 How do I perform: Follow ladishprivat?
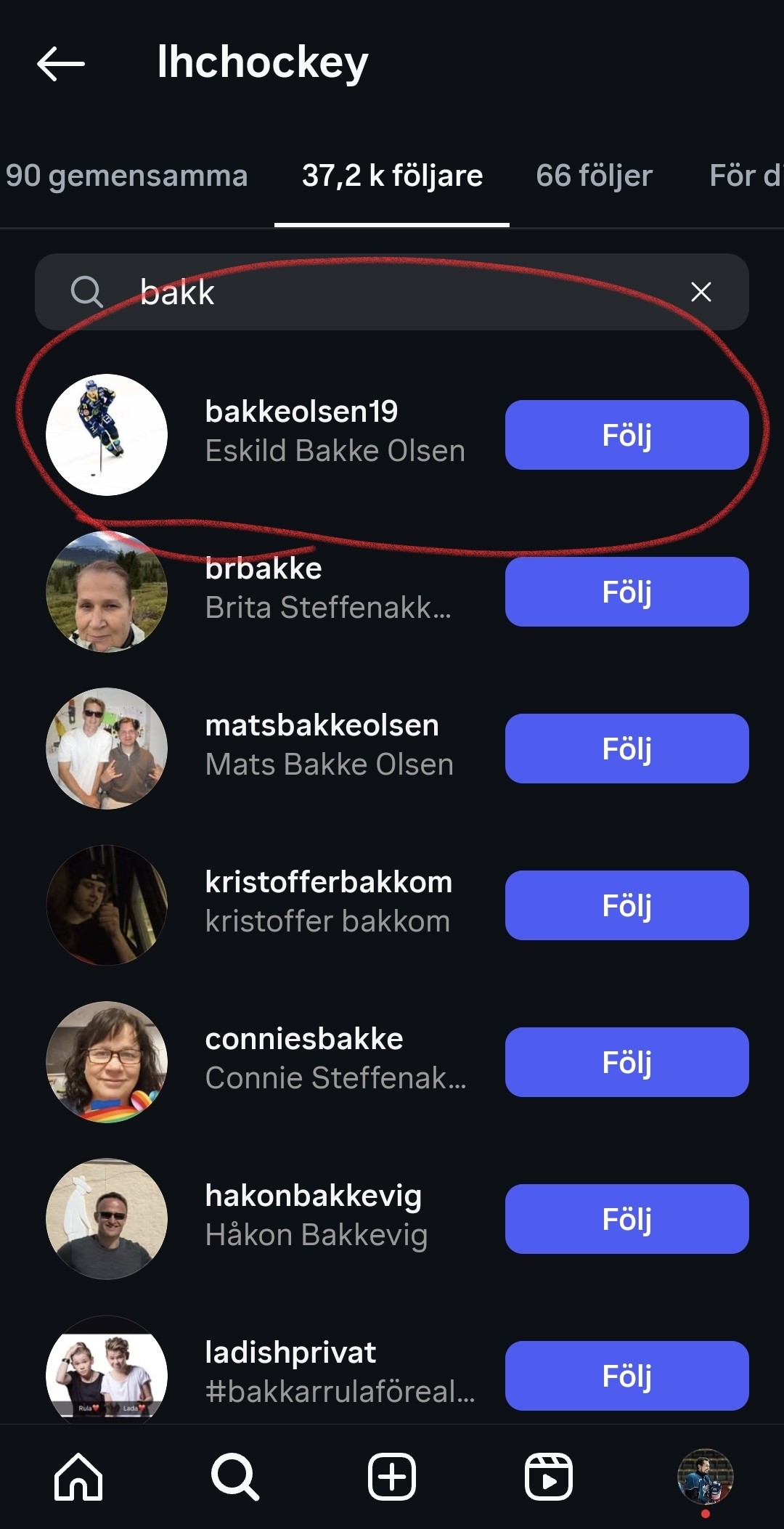(626, 1376)
